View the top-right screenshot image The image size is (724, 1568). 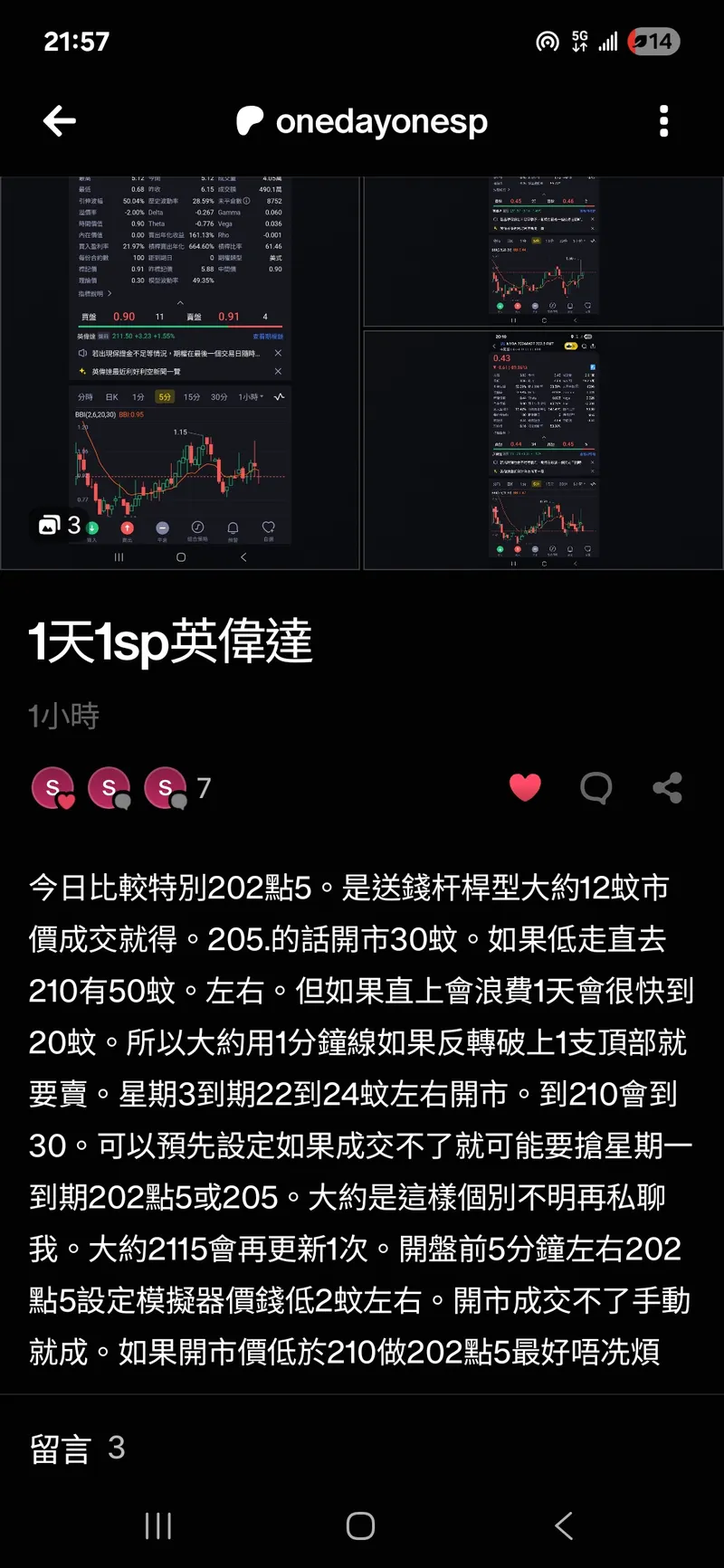pyautogui.click(x=543, y=252)
